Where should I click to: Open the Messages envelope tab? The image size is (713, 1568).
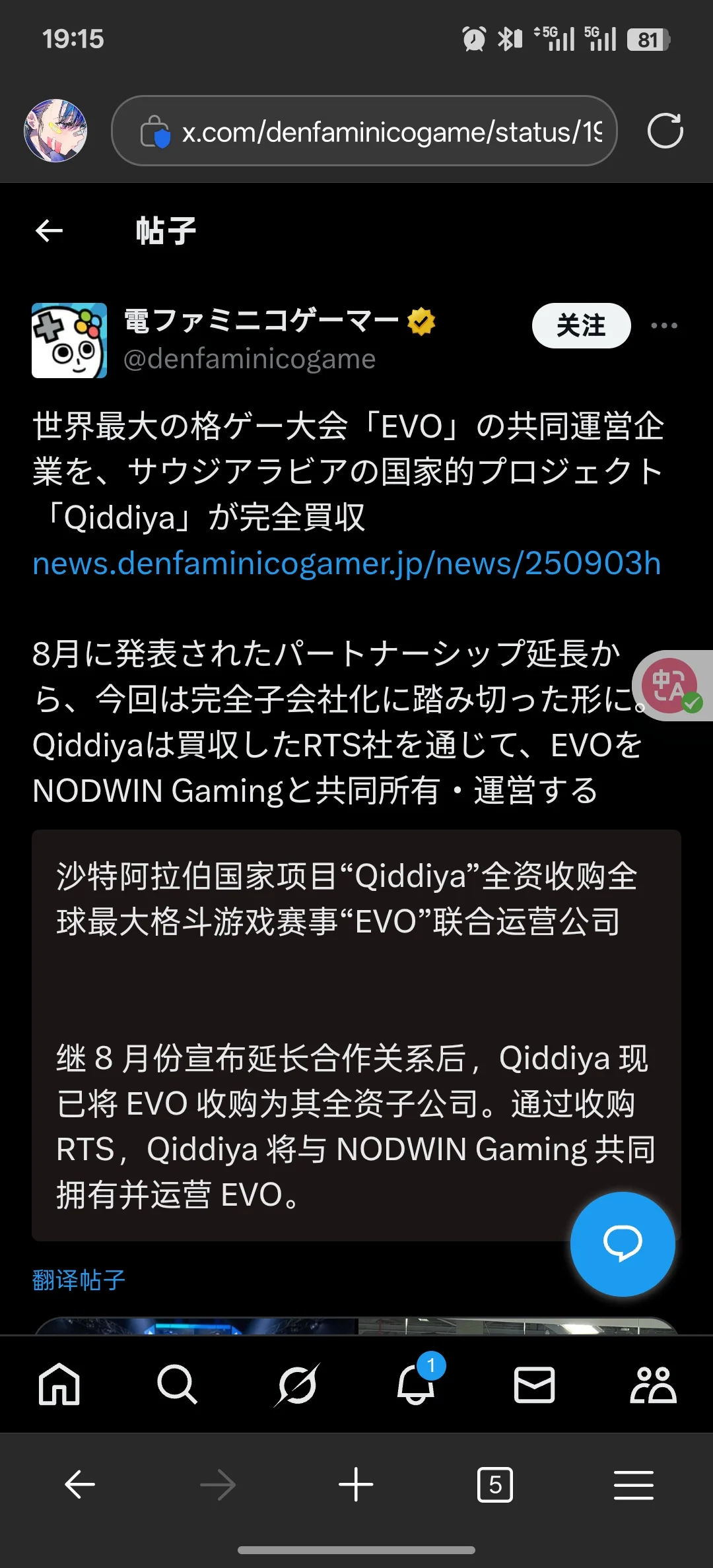[534, 1384]
